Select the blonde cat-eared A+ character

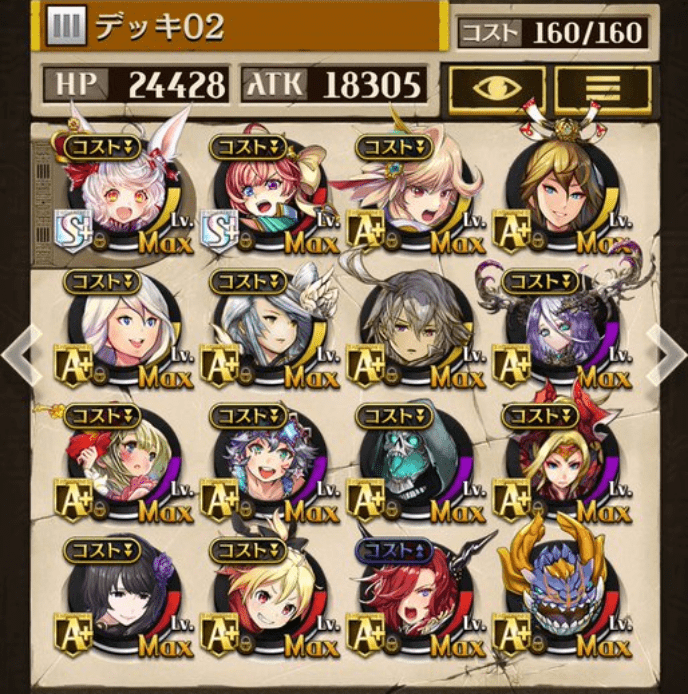[412, 197]
